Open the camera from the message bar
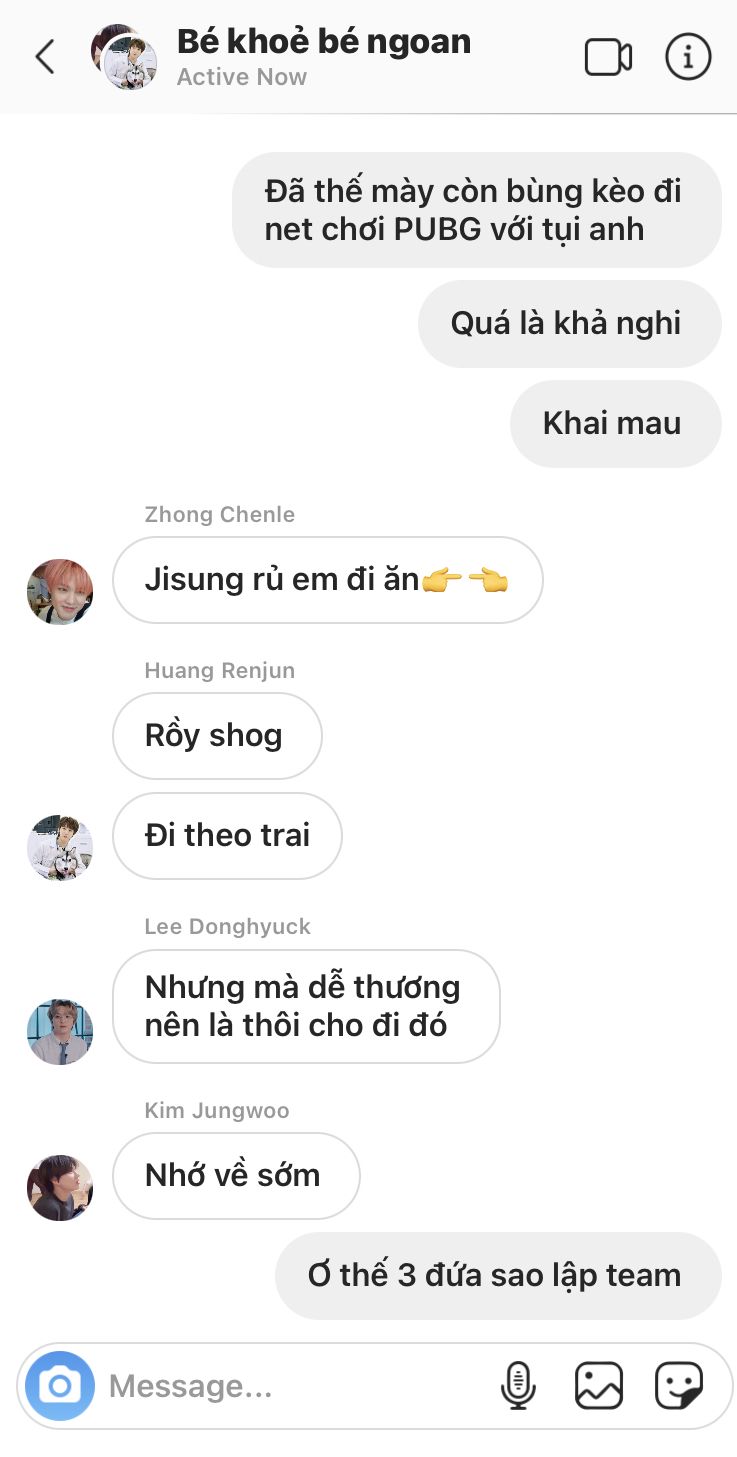This screenshot has height=1457, width=737. pos(60,1386)
